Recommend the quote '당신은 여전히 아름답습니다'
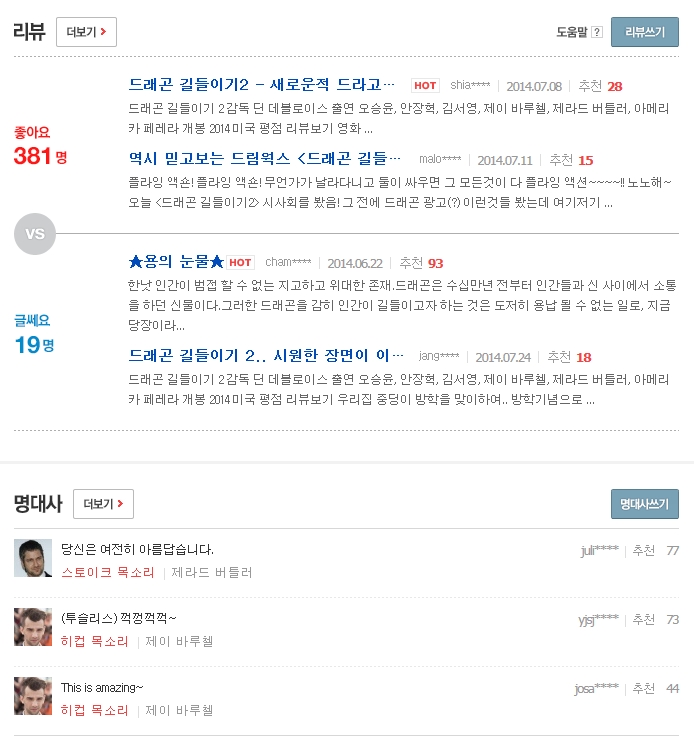 [643, 551]
